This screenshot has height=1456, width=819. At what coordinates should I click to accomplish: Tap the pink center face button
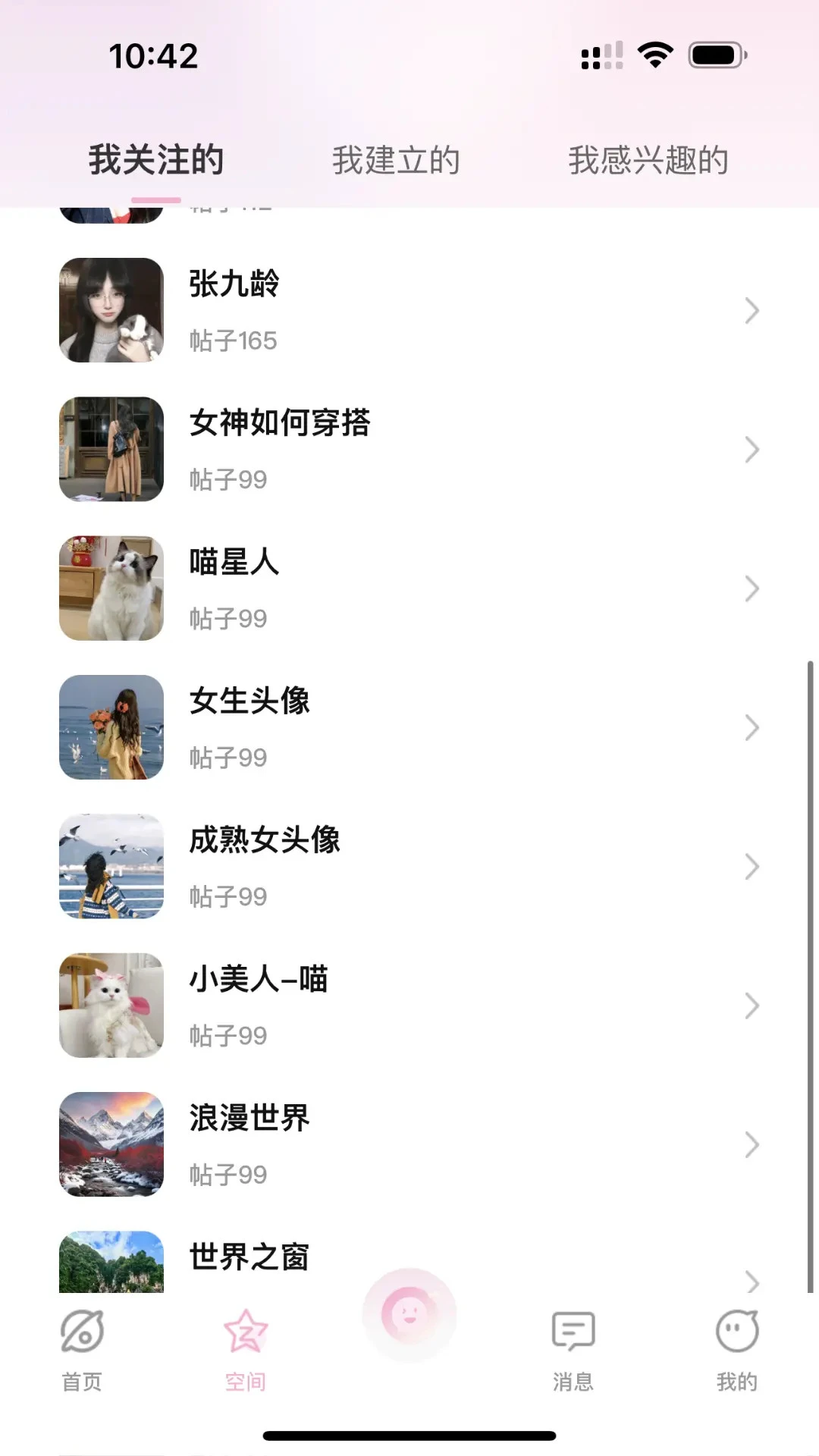pyautogui.click(x=409, y=1315)
